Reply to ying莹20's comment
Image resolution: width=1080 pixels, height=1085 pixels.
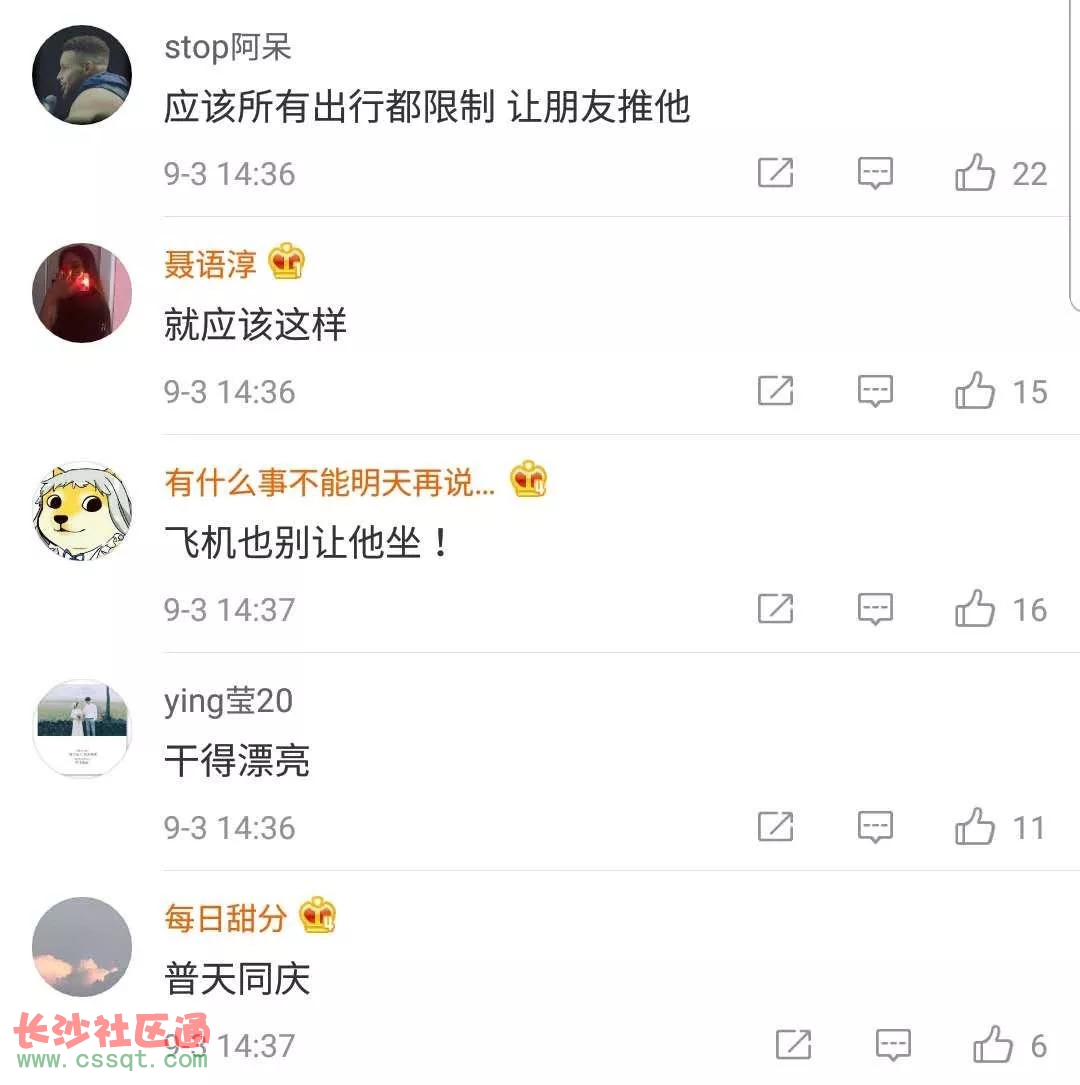(x=875, y=827)
